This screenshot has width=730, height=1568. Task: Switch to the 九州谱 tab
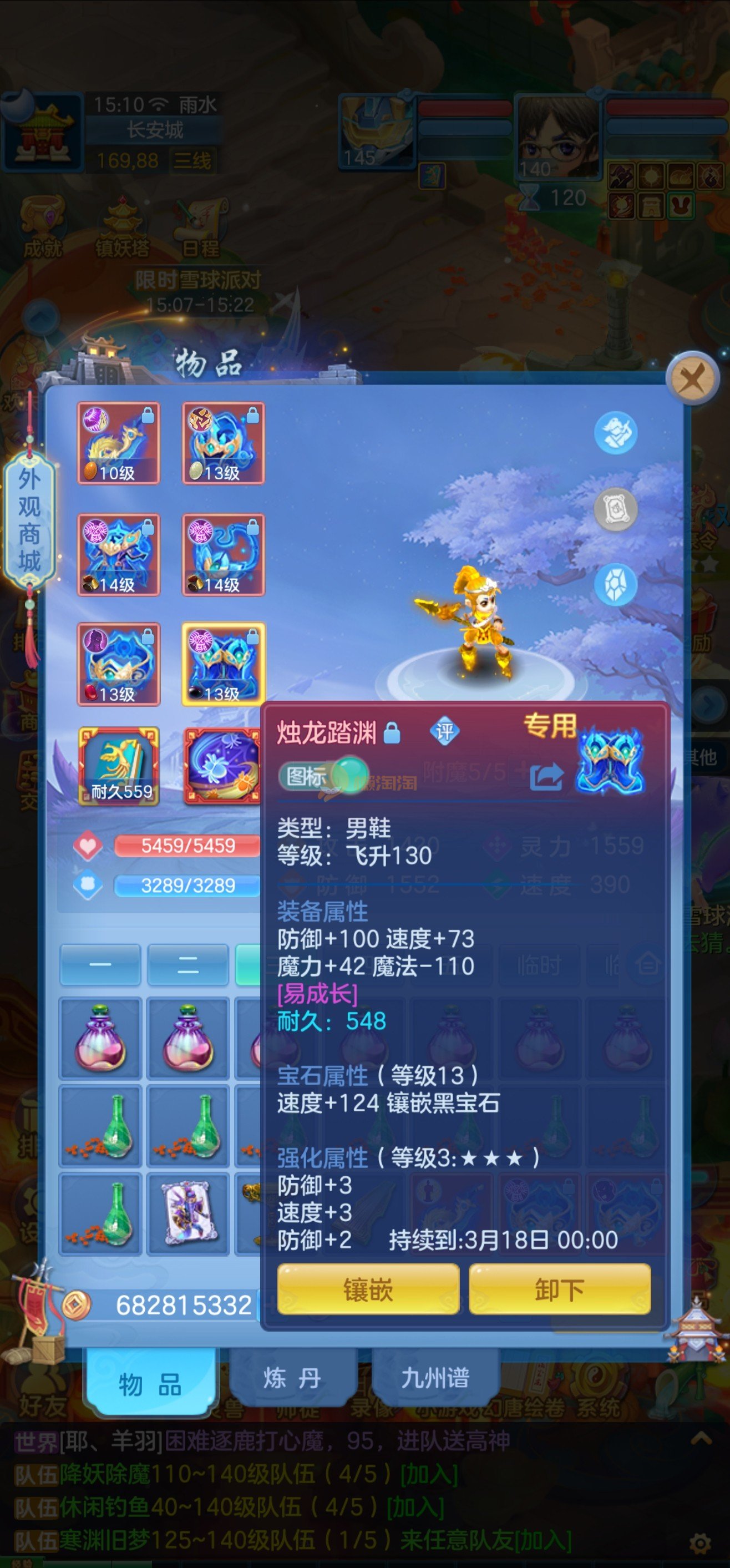point(435,1379)
